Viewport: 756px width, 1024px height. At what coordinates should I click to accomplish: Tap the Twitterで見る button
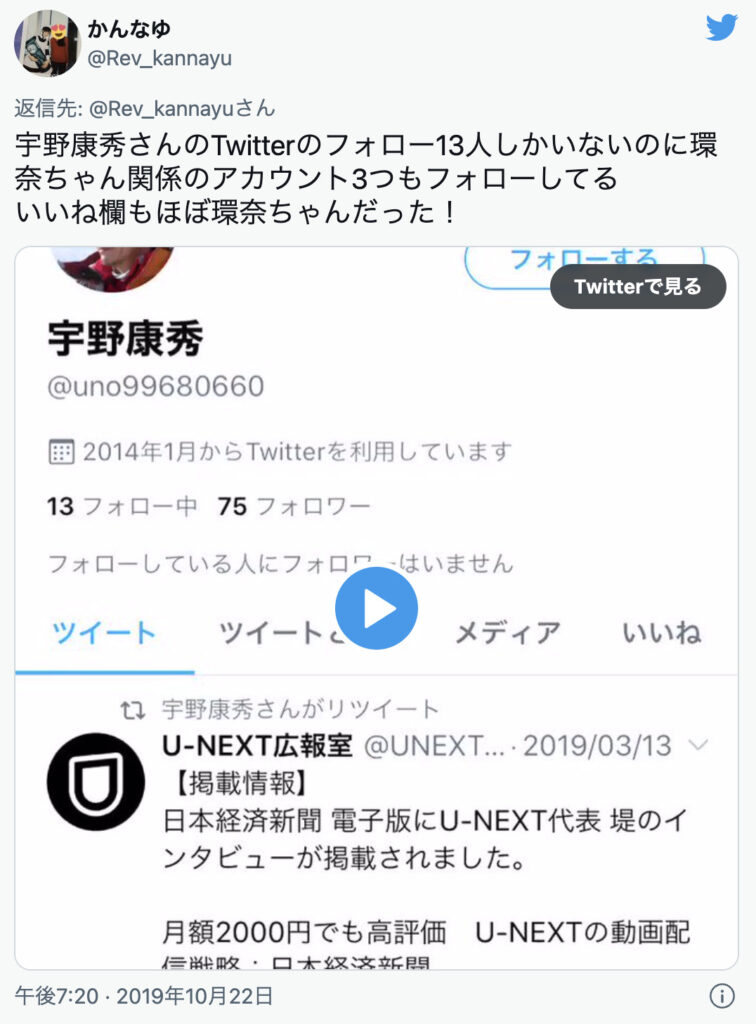(637, 287)
